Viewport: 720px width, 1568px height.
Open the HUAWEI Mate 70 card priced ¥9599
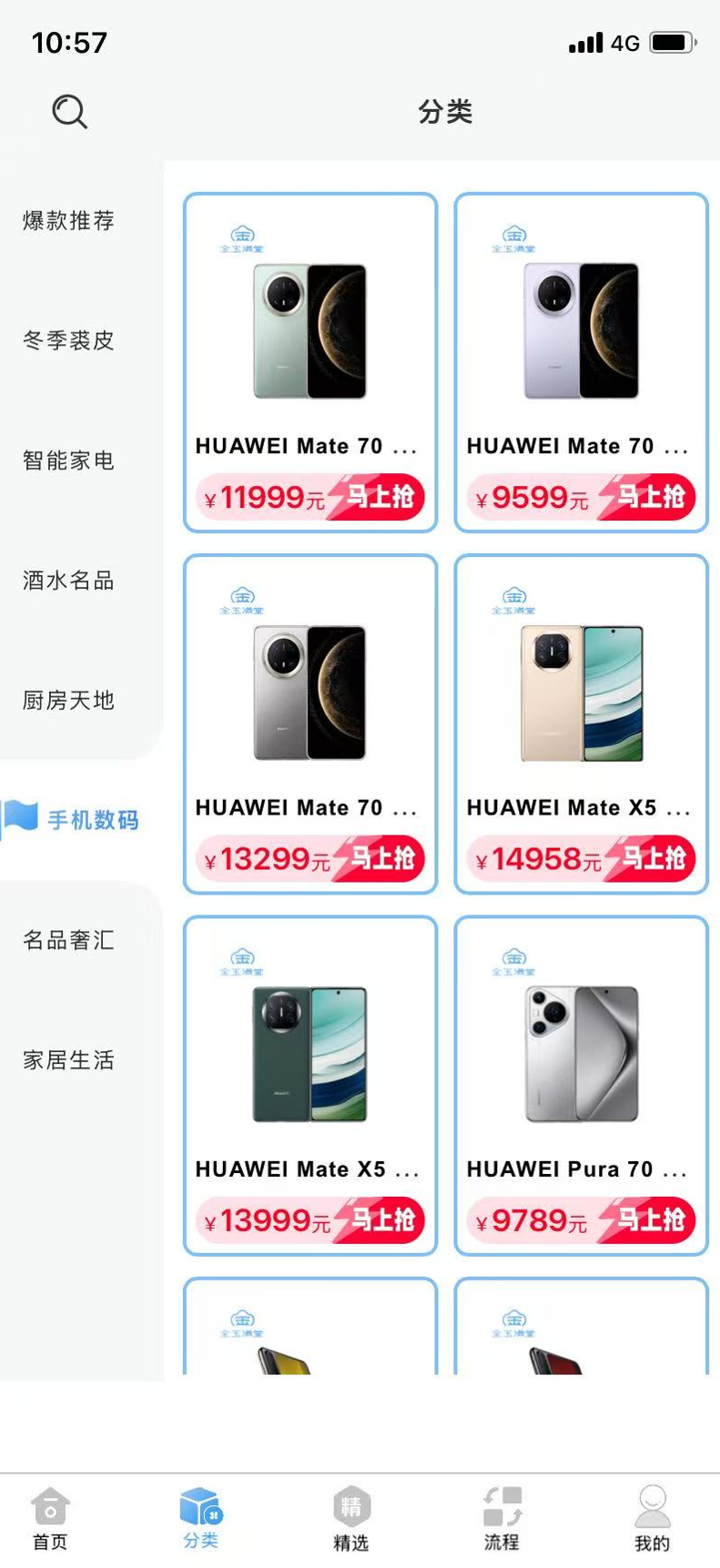(x=582, y=362)
